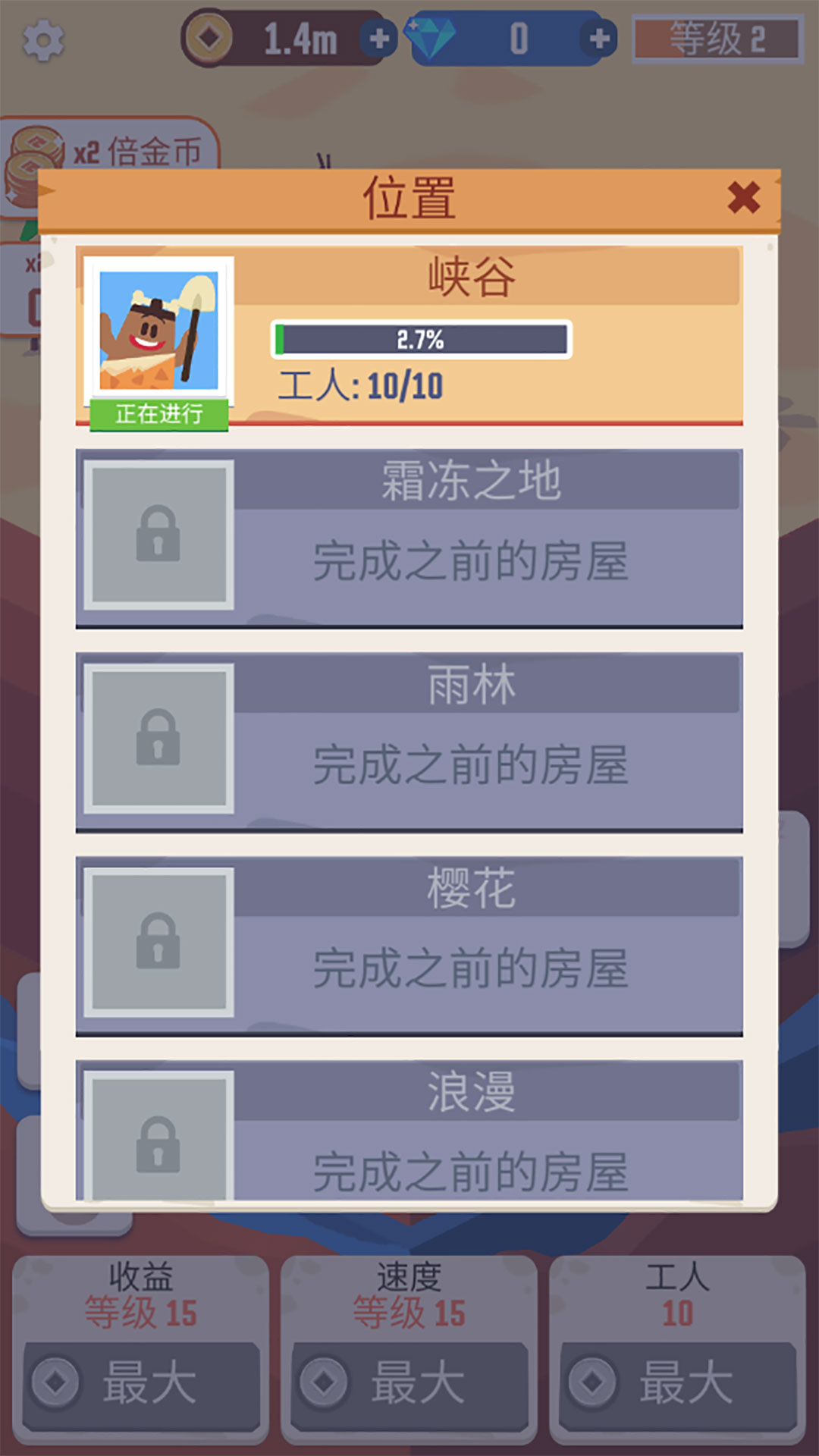Tap the locked 霜冻之地 location
Image resolution: width=819 pixels, height=1456 pixels.
tap(409, 538)
